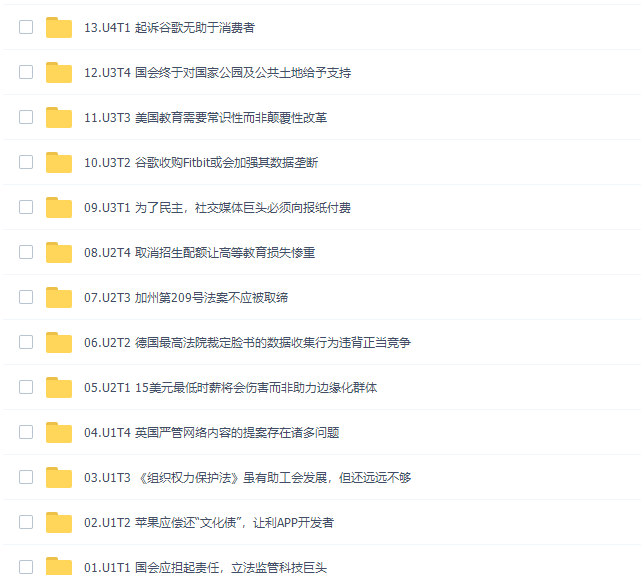This screenshot has height=575, width=641.
Task: Select checkbox beside 01.U1T1 国会应担起责任
Action: 26,566
